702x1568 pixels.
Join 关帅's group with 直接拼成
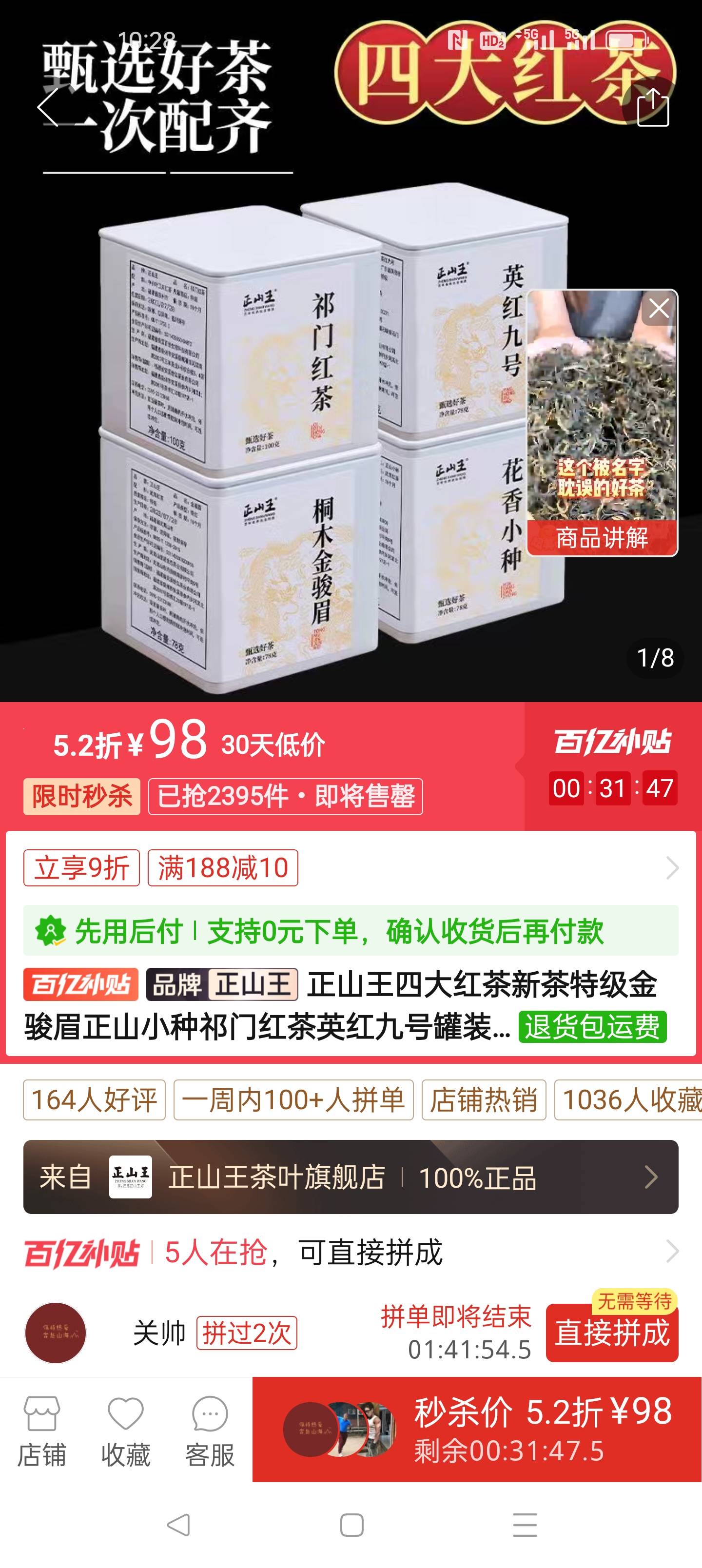[x=612, y=1333]
